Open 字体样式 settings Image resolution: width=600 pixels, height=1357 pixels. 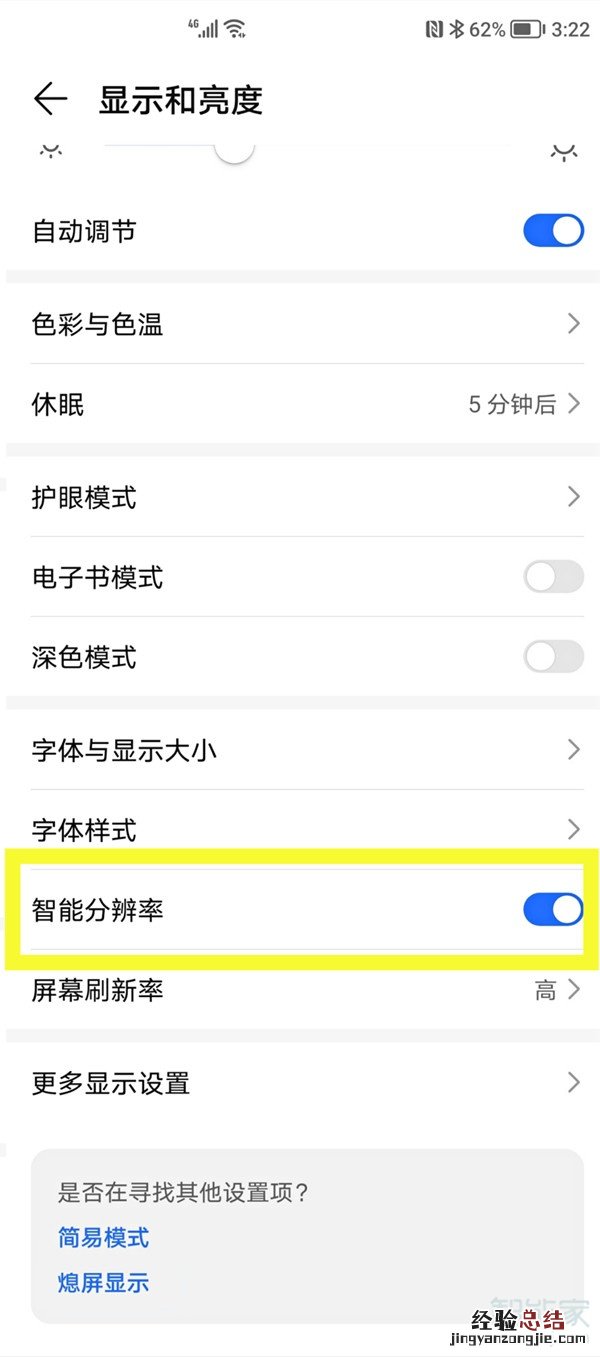coord(300,830)
